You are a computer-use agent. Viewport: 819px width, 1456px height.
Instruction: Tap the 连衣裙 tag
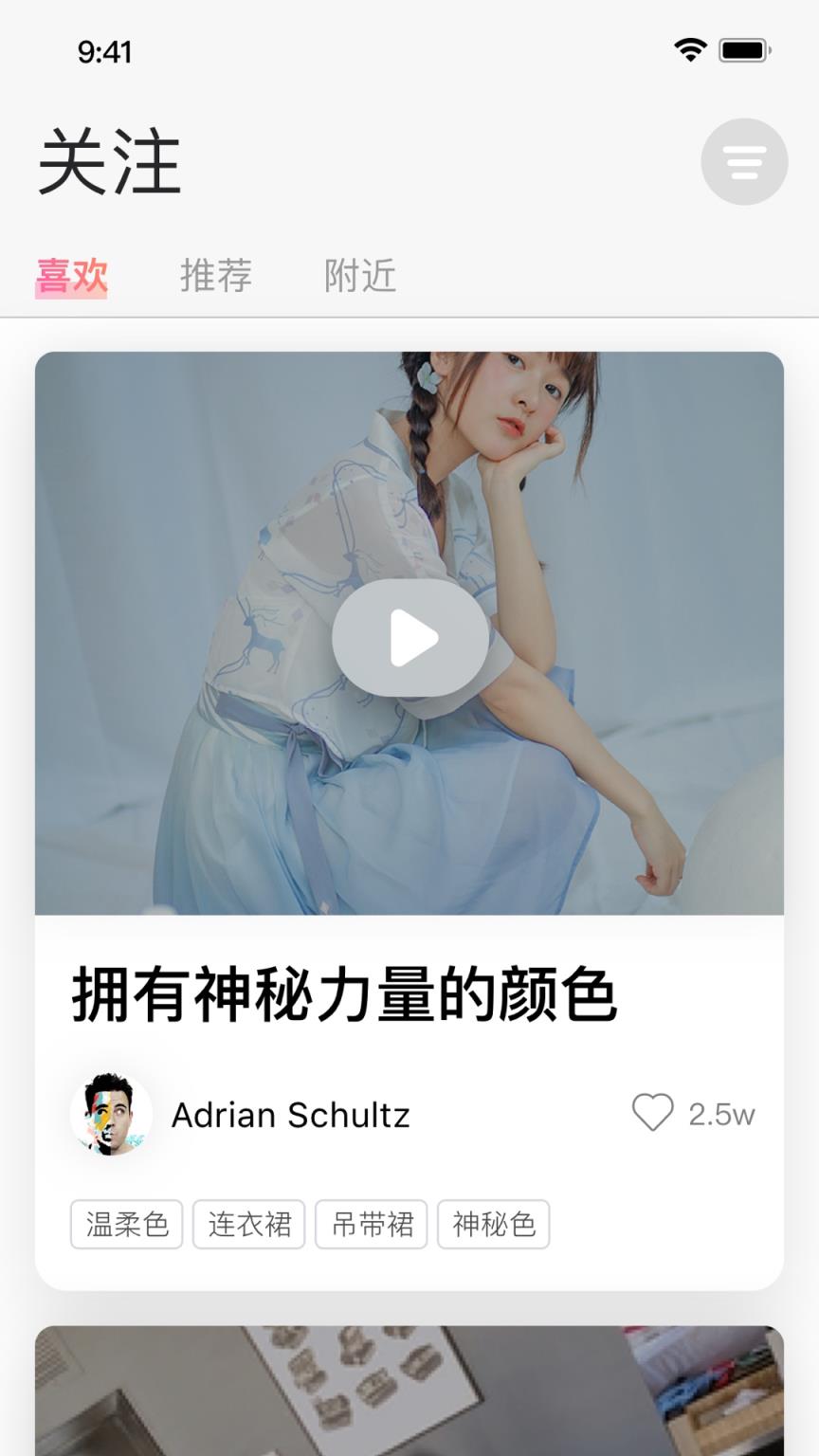pyautogui.click(x=248, y=1224)
